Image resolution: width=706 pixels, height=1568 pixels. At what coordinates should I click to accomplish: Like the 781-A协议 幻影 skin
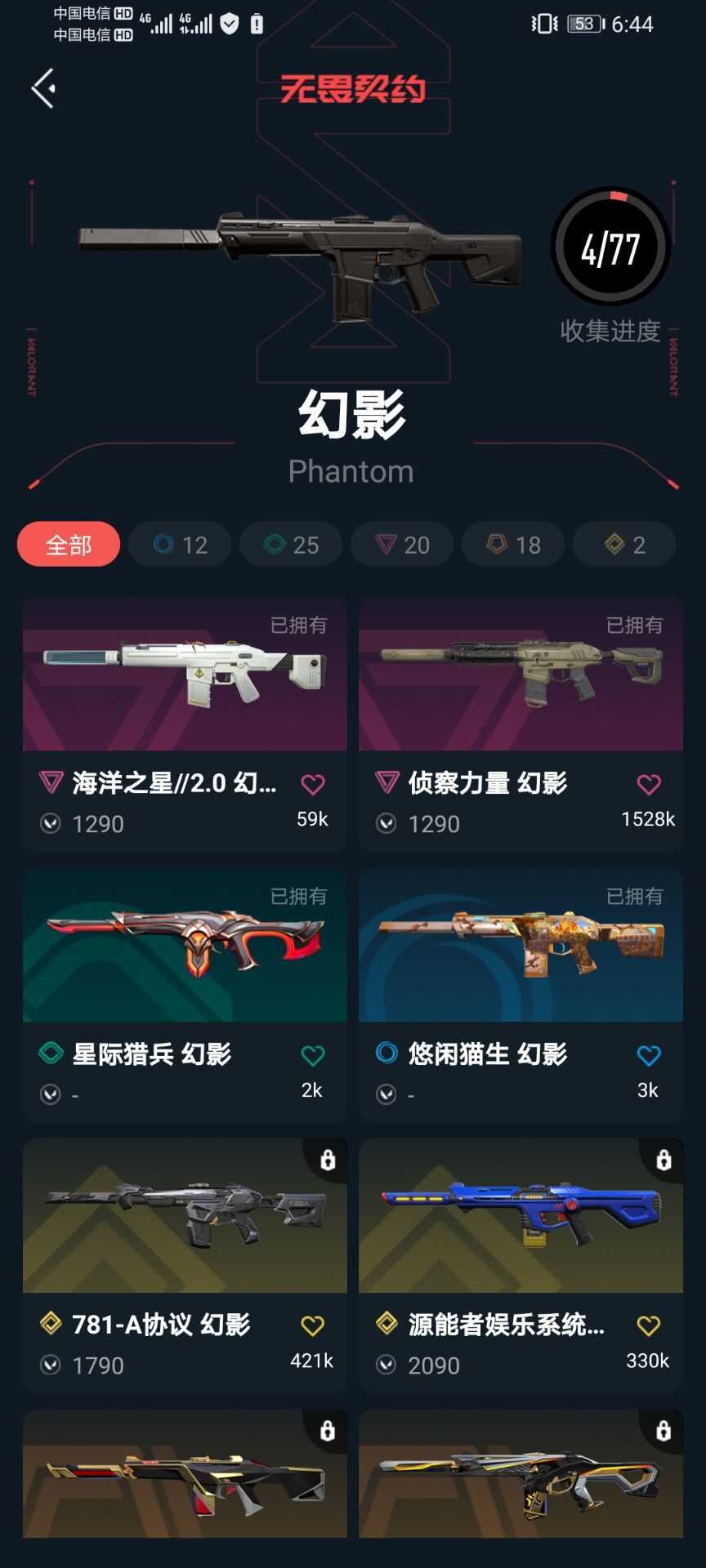click(x=313, y=1326)
